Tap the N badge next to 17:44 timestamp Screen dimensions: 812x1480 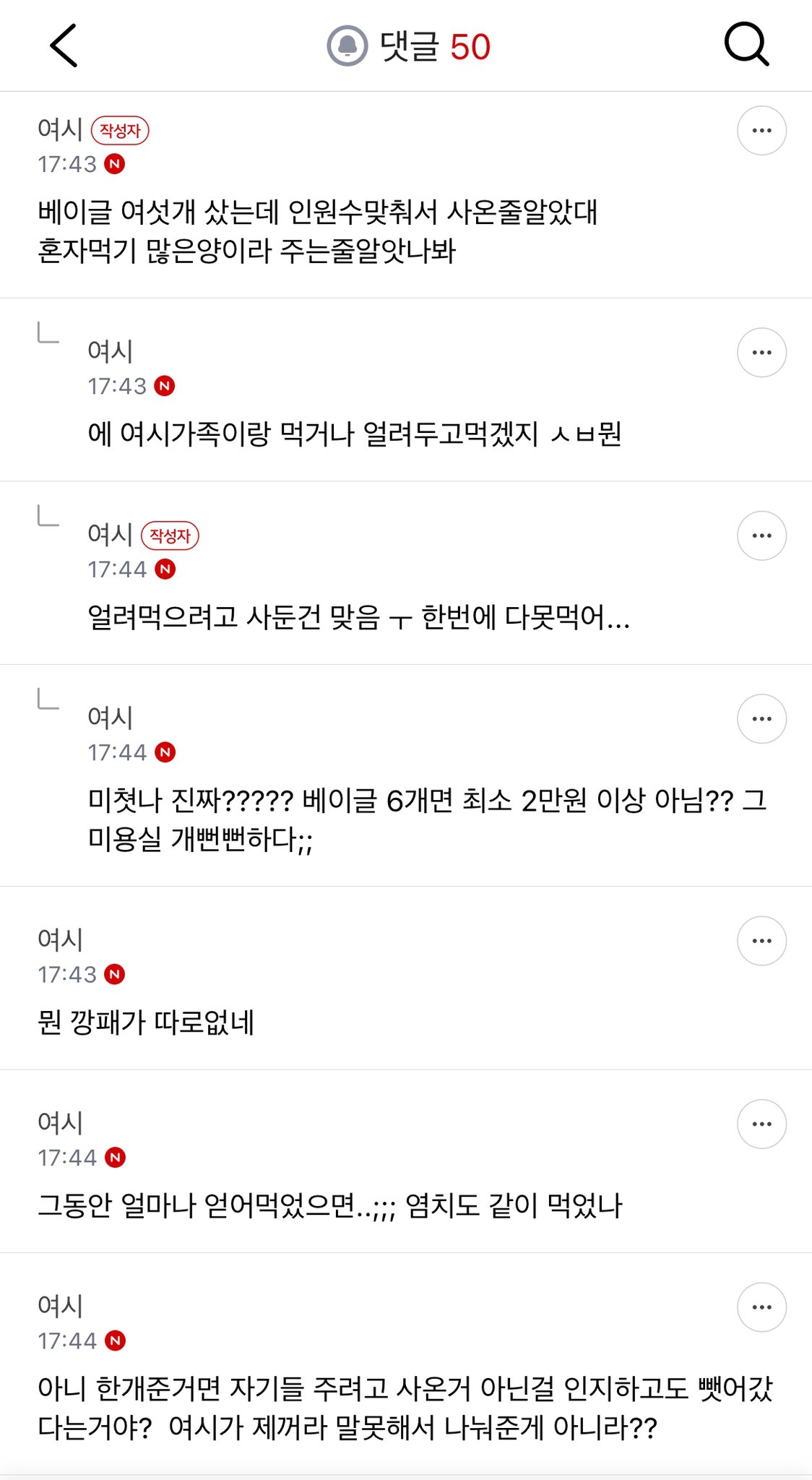click(166, 569)
